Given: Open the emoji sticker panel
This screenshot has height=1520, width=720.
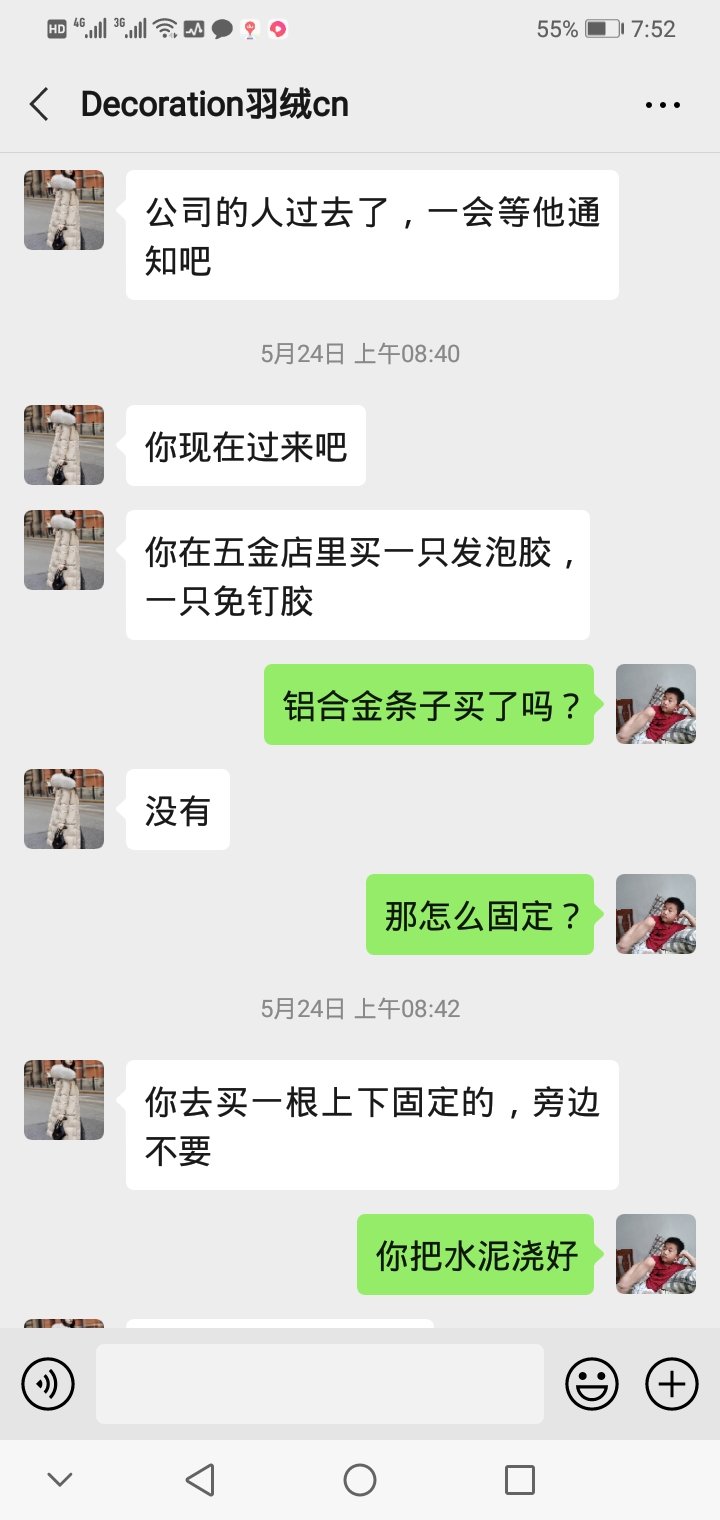Looking at the screenshot, I should (592, 1384).
